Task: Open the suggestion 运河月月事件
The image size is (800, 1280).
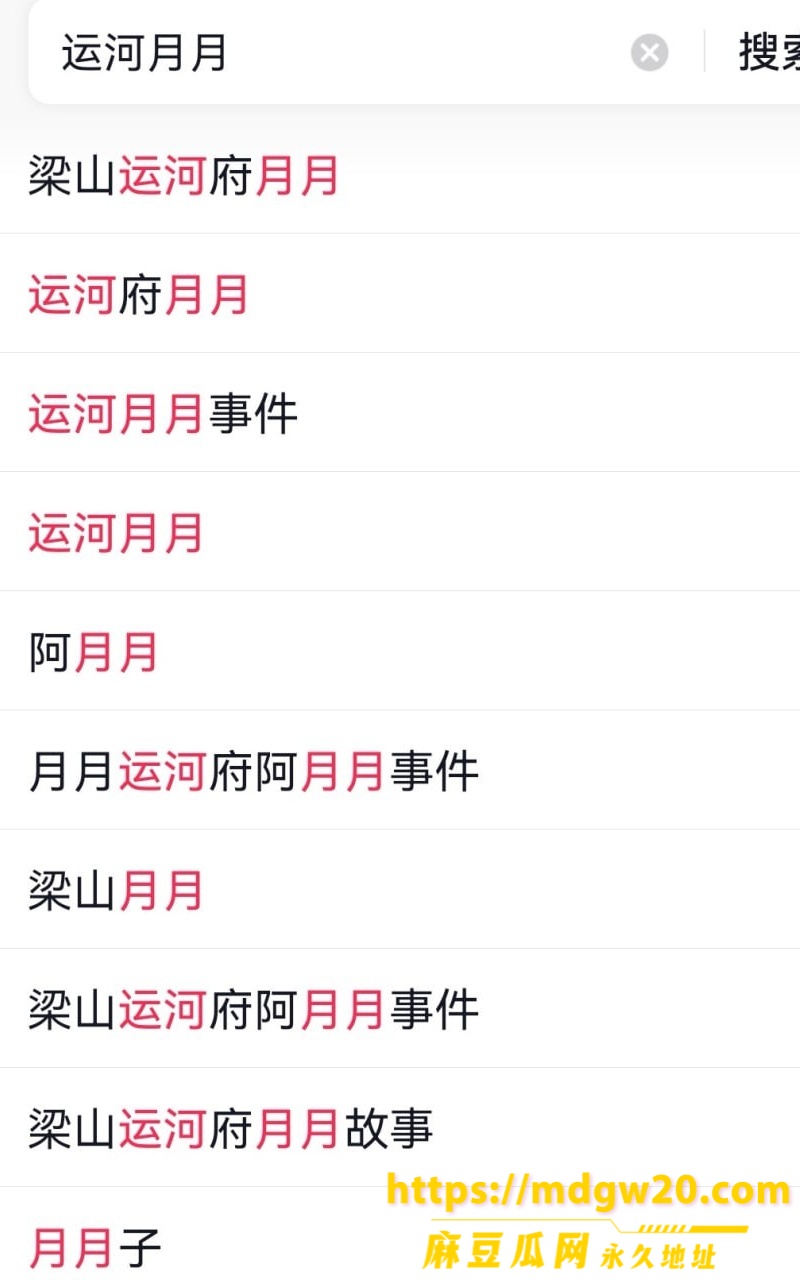Action: click(400, 413)
